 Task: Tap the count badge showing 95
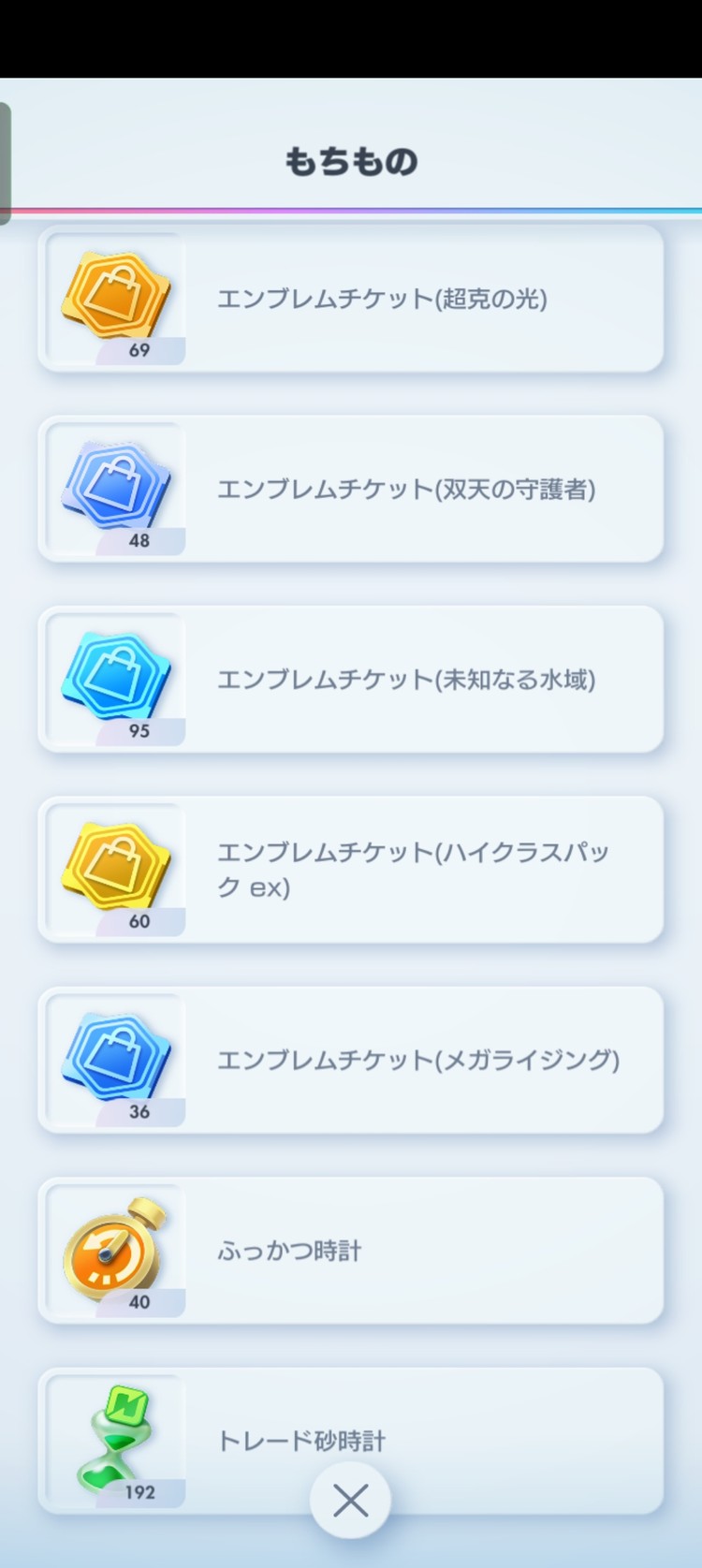click(140, 731)
